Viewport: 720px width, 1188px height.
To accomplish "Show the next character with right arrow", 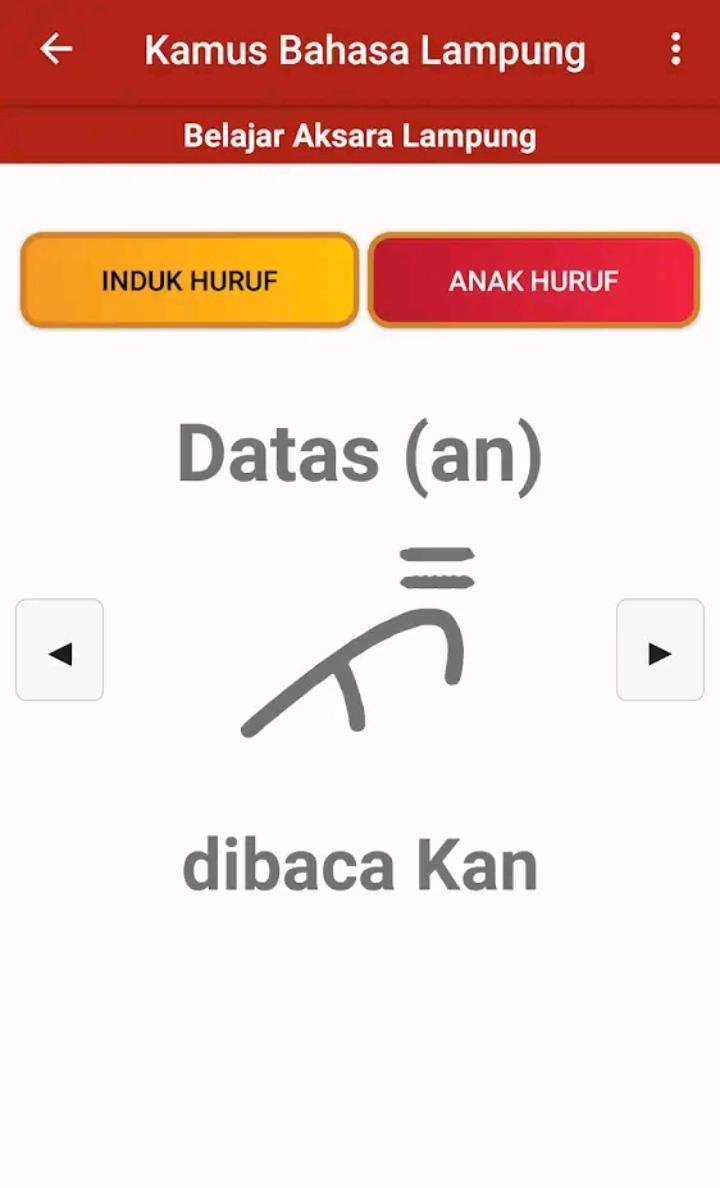I will [660, 651].
